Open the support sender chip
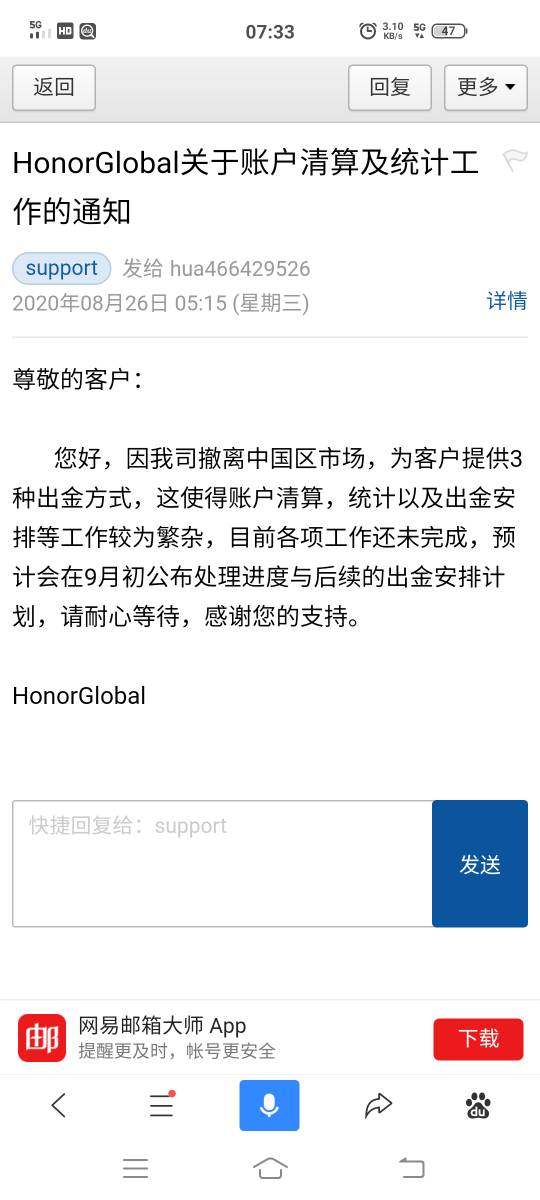The height and width of the screenshot is (1200, 540). point(61,268)
